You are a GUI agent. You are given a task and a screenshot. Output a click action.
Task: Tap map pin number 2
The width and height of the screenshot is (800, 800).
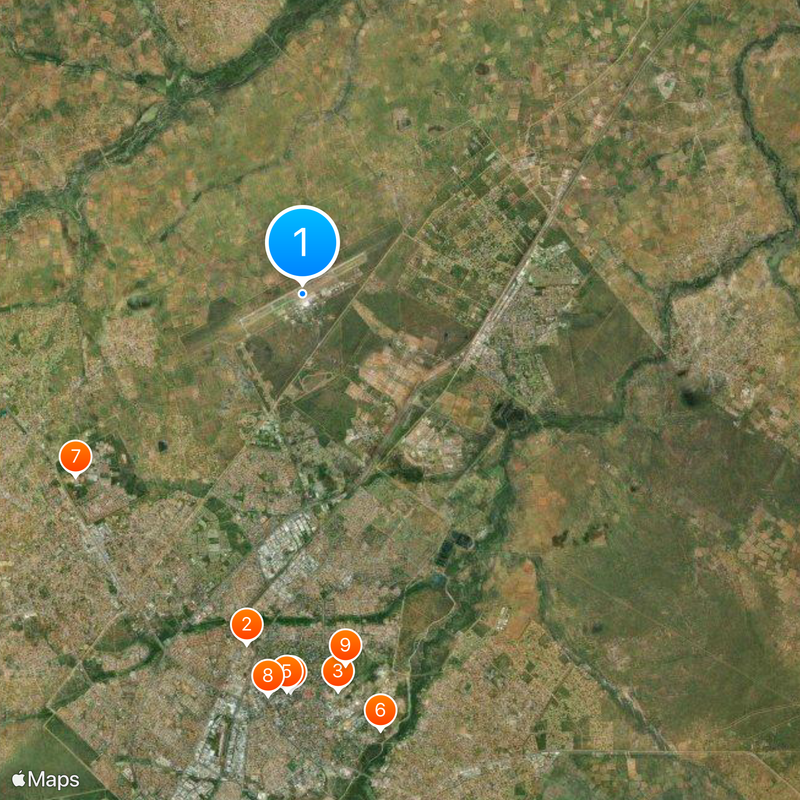click(x=246, y=625)
